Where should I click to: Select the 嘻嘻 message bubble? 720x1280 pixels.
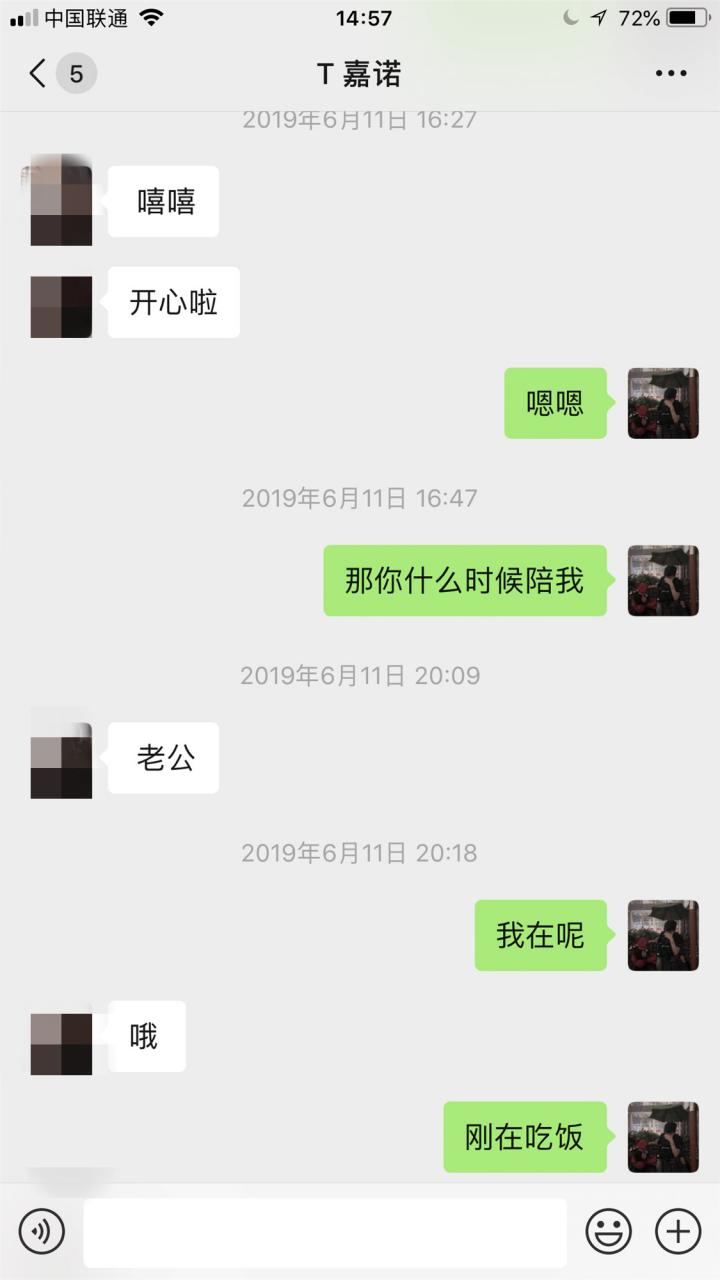[x=163, y=200]
